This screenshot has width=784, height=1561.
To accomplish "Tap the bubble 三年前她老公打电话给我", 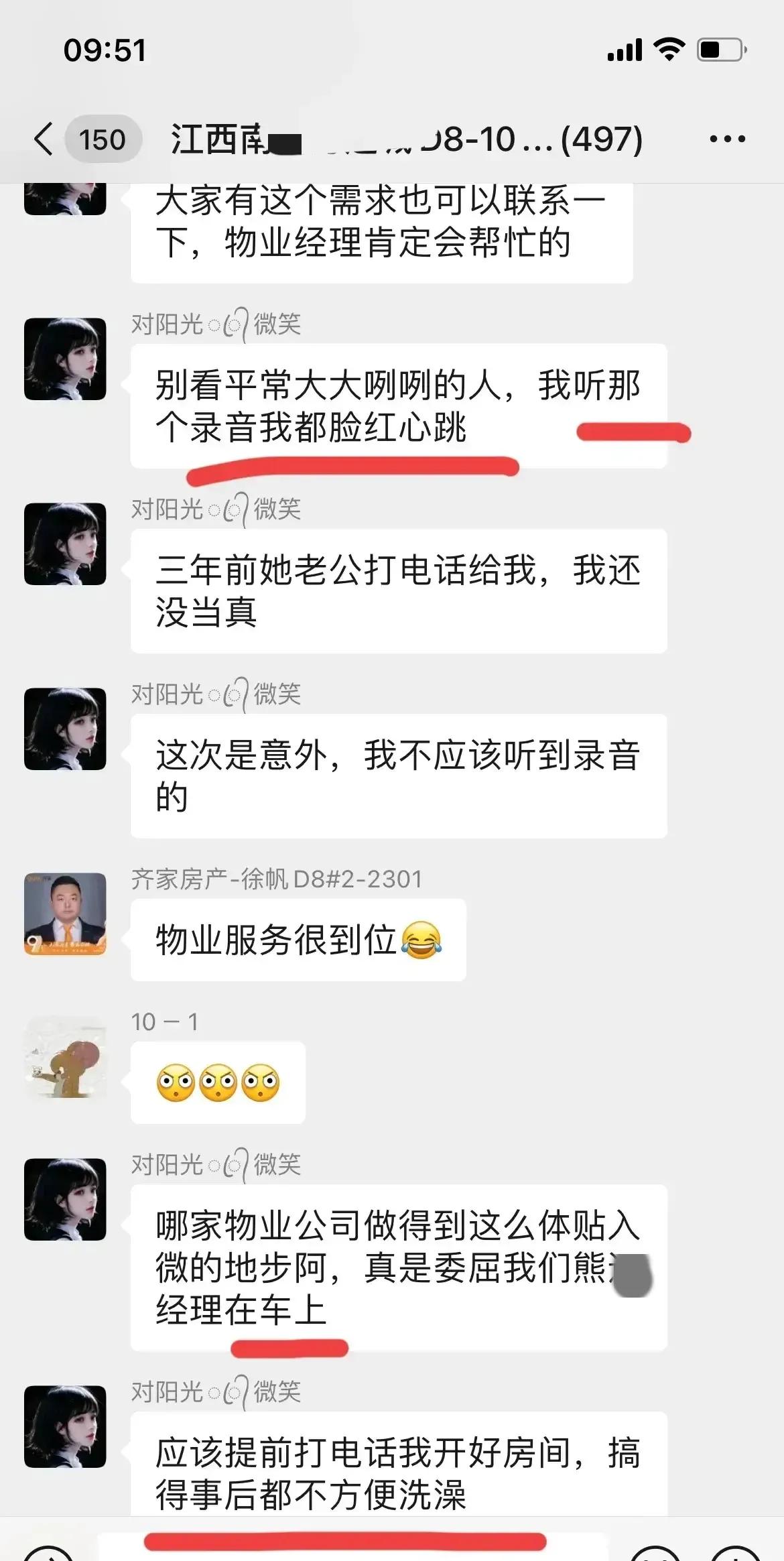I will 399,592.
